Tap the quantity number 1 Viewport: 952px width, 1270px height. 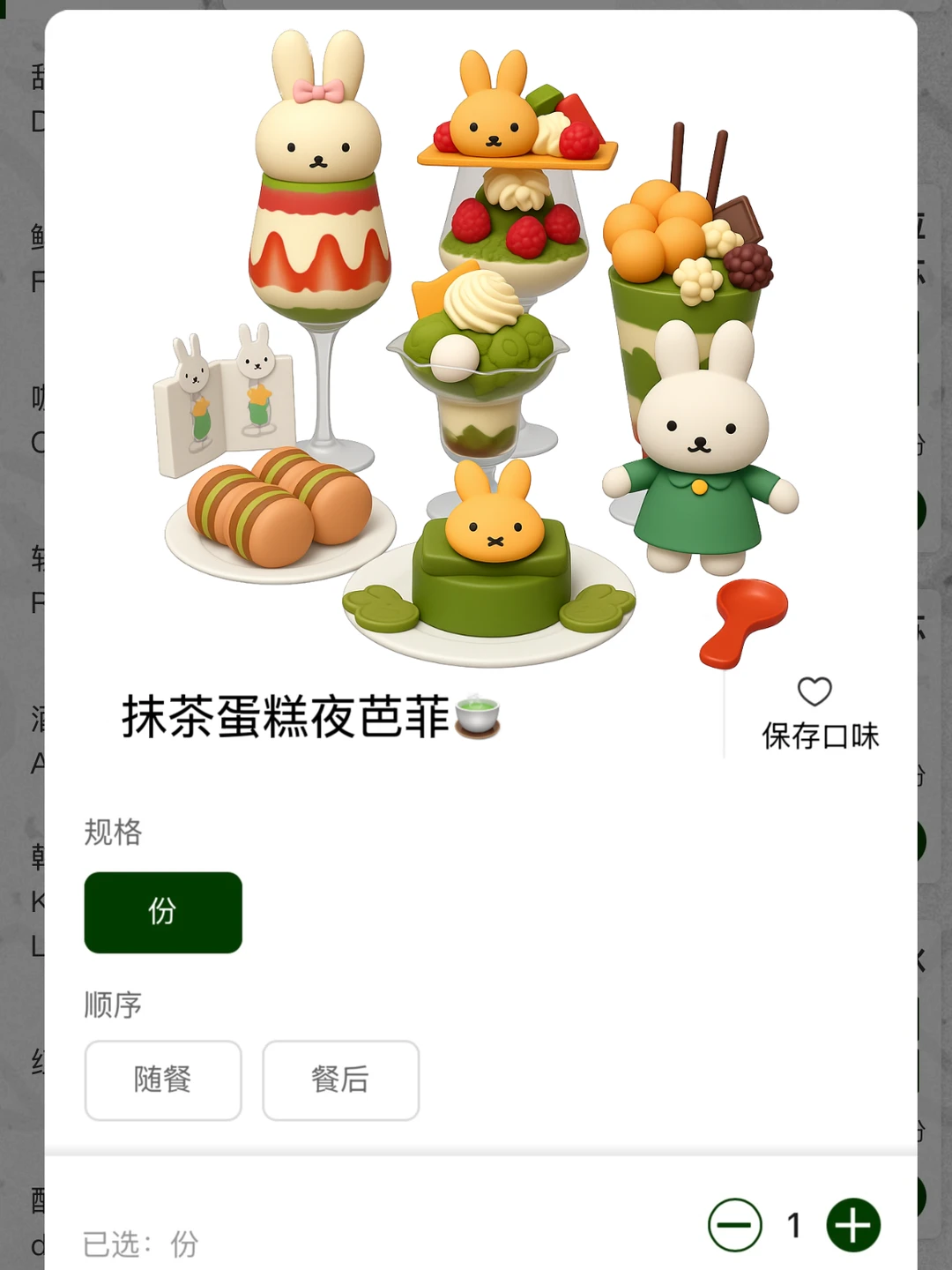click(x=794, y=1224)
